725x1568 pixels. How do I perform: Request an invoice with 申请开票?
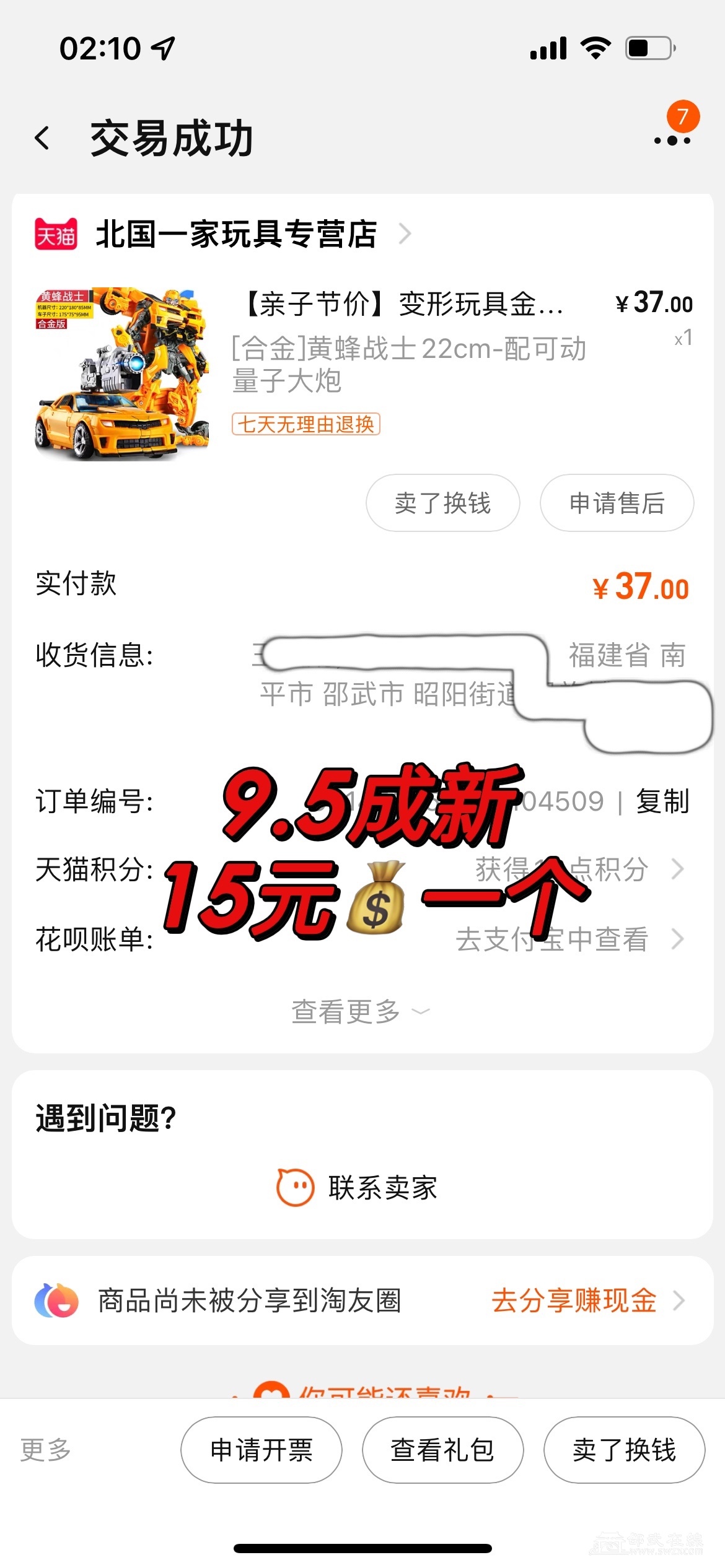point(261,1450)
